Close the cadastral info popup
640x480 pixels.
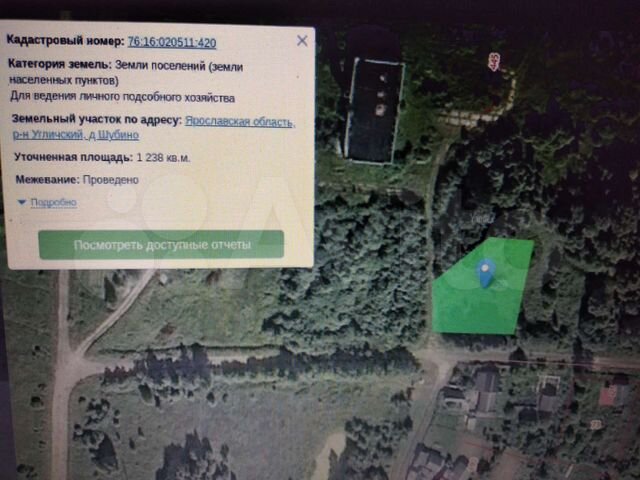click(302, 41)
